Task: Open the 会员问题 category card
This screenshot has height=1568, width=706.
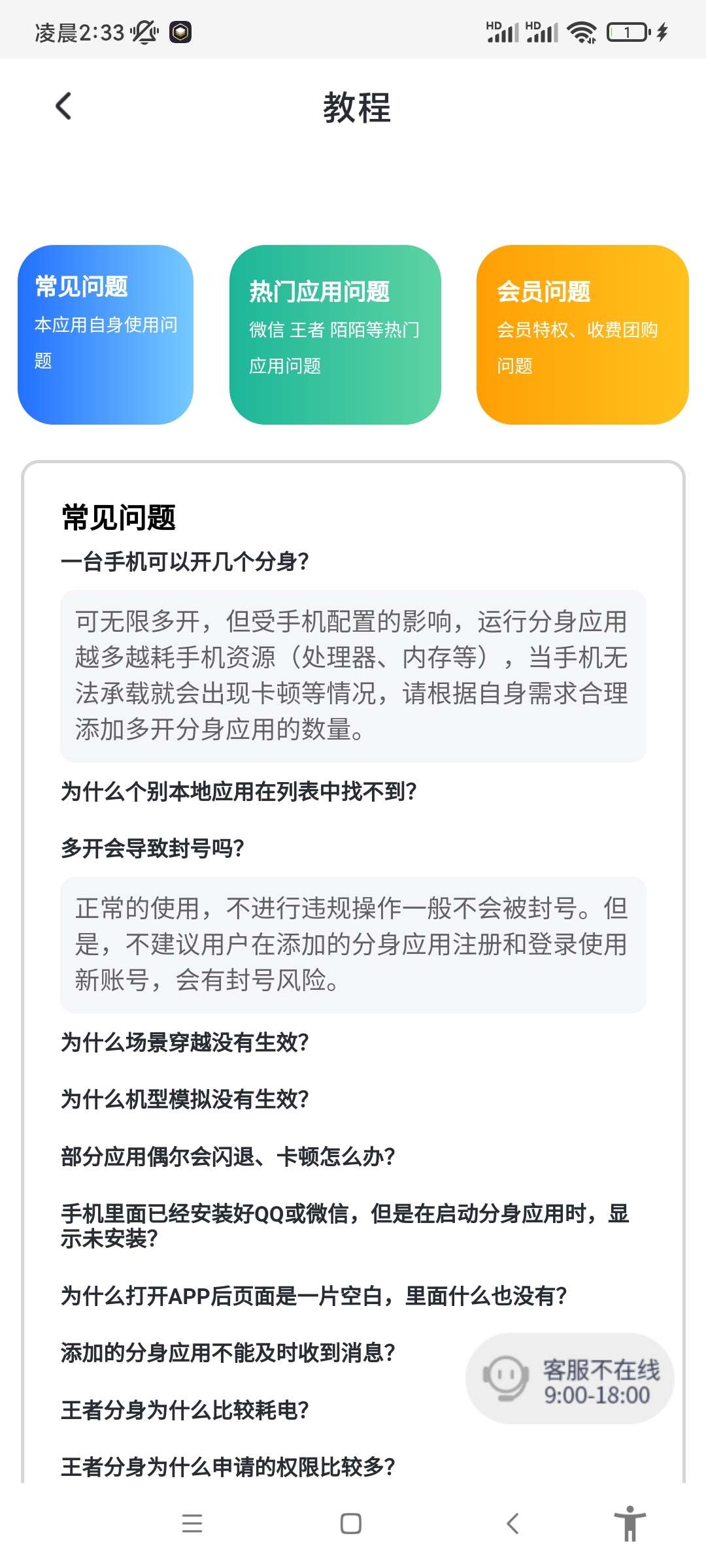Action: point(582,335)
